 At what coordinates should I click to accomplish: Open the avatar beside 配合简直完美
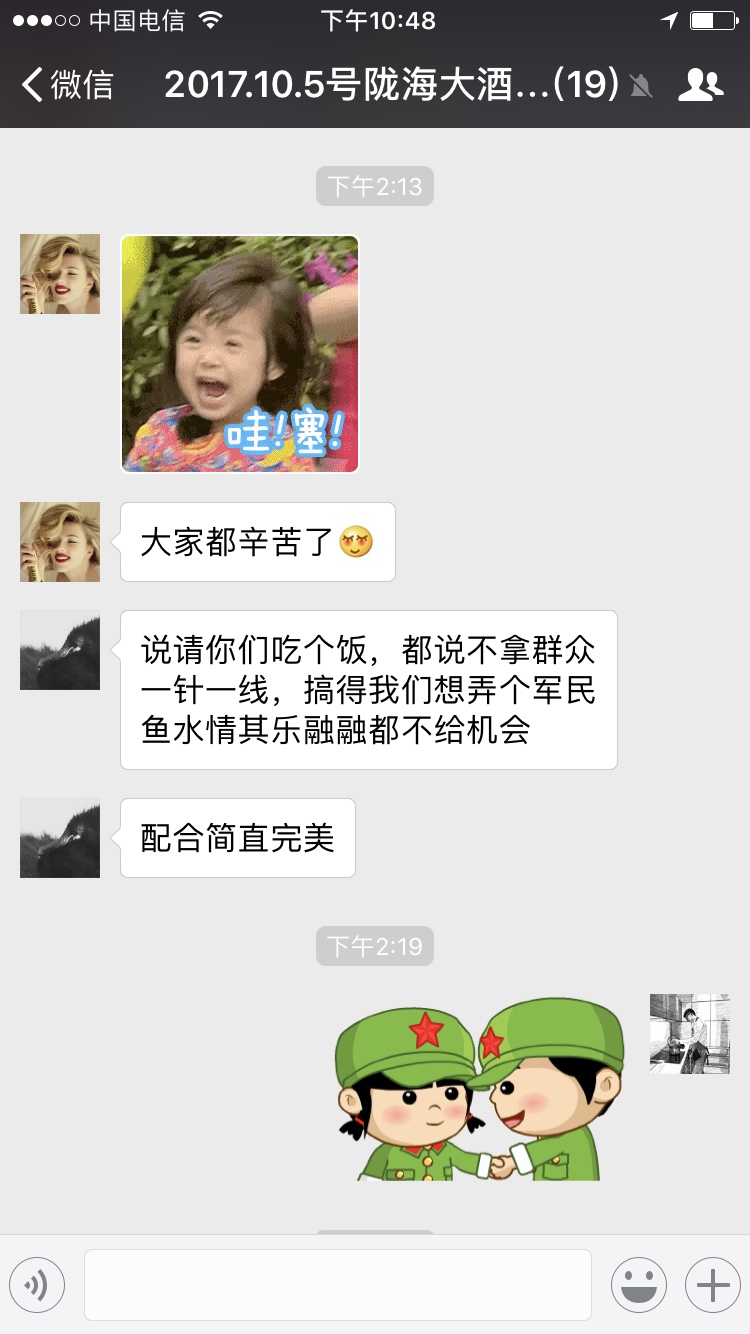coord(60,838)
